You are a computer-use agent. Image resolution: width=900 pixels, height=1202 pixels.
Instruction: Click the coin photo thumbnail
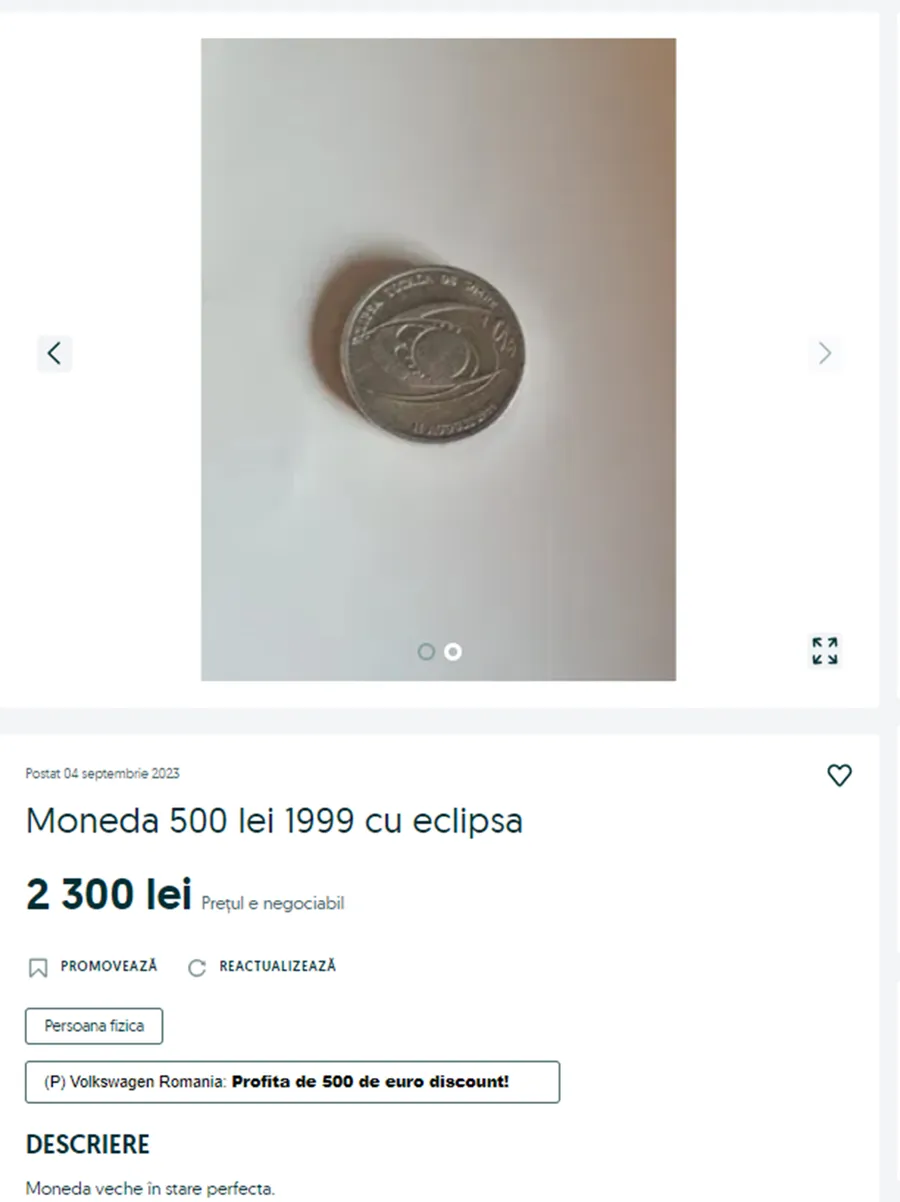(x=438, y=353)
